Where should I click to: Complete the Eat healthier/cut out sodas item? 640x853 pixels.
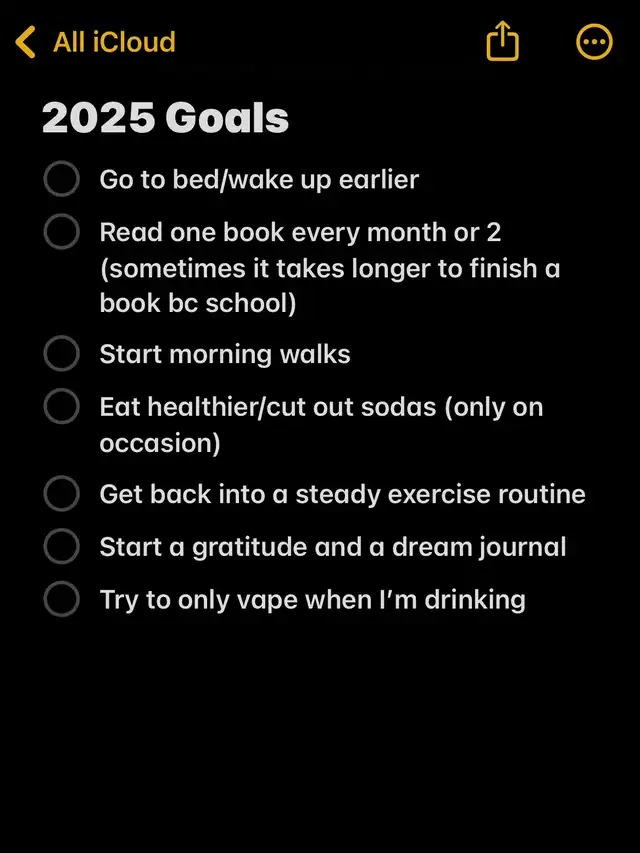[x=62, y=407]
